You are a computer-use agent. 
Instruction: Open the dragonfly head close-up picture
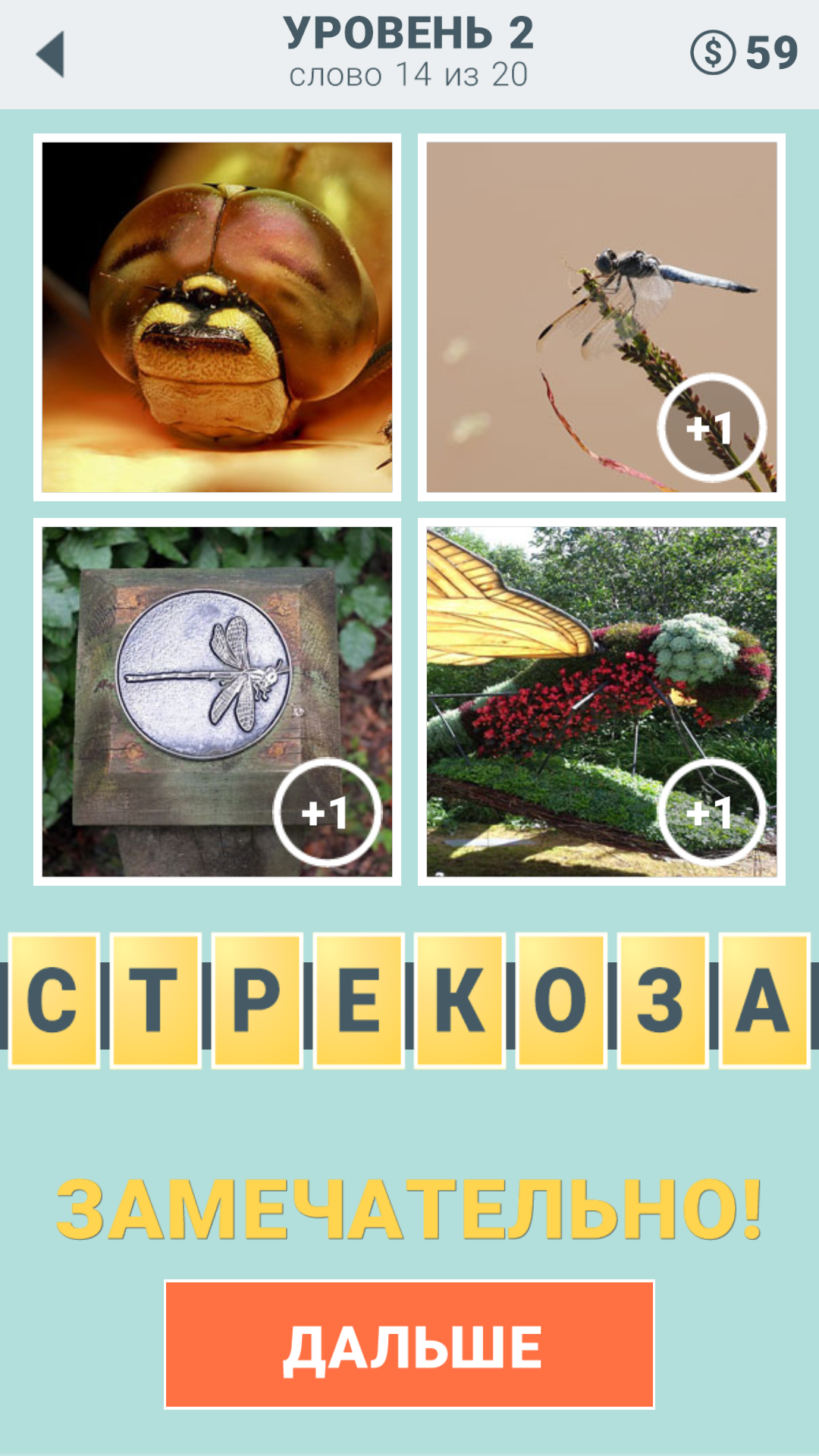point(217,317)
